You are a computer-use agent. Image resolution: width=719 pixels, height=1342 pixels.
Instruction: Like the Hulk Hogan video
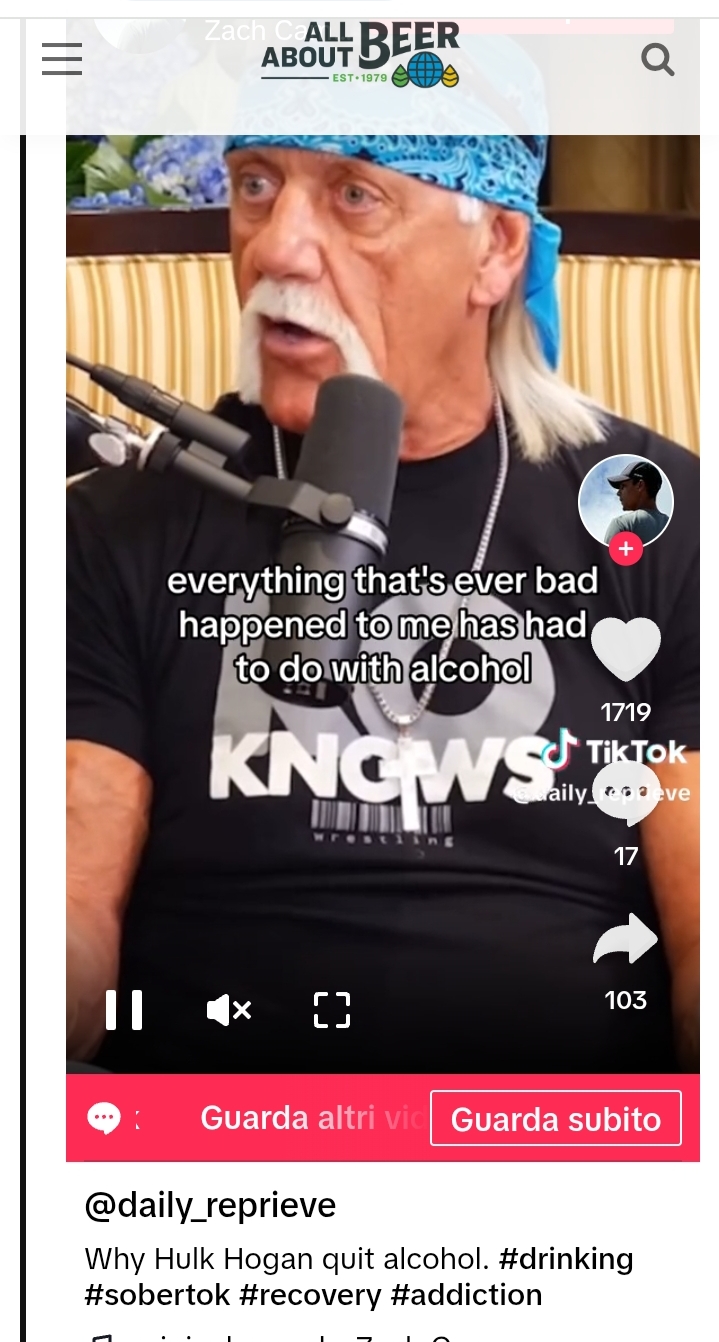tap(626, 650)
